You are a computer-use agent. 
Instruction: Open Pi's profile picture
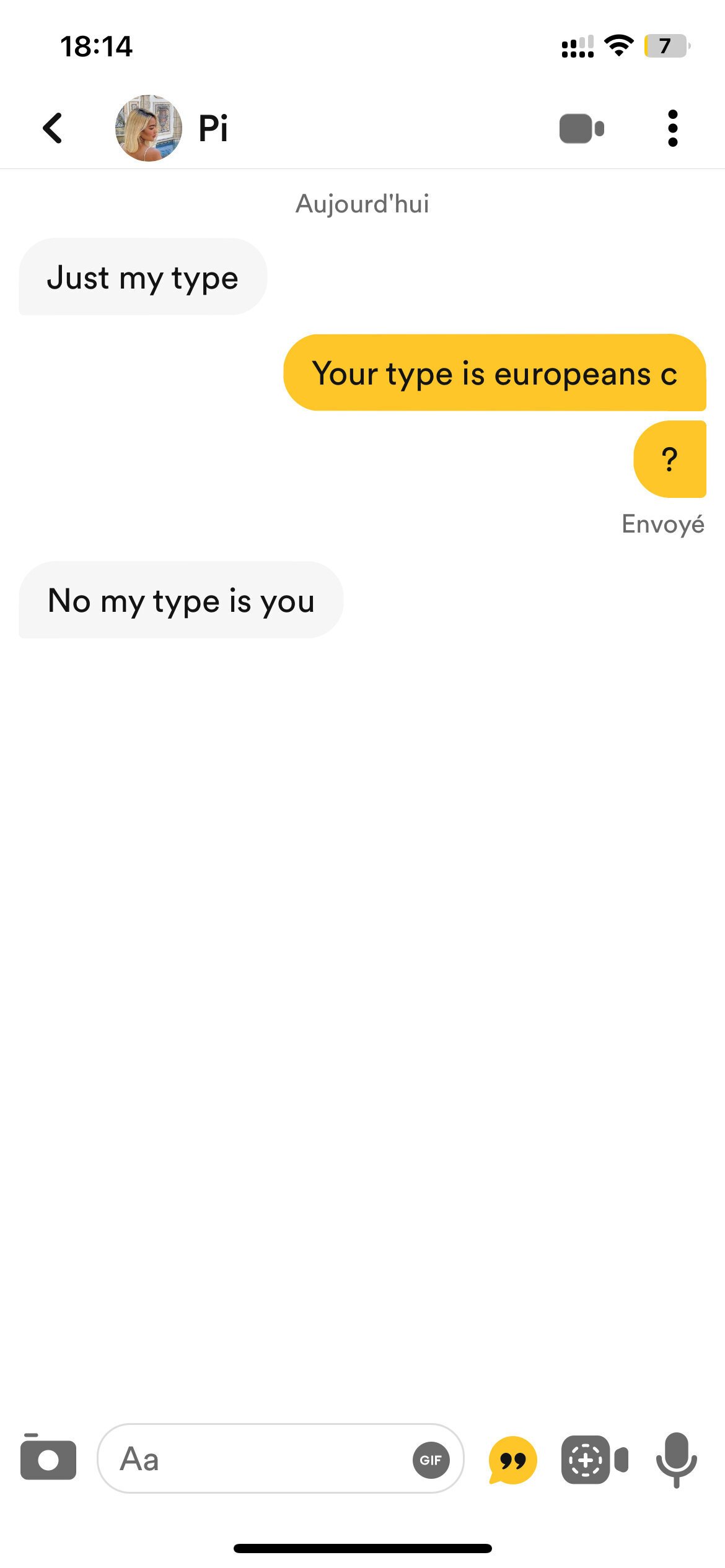click(x=149, y=128)
